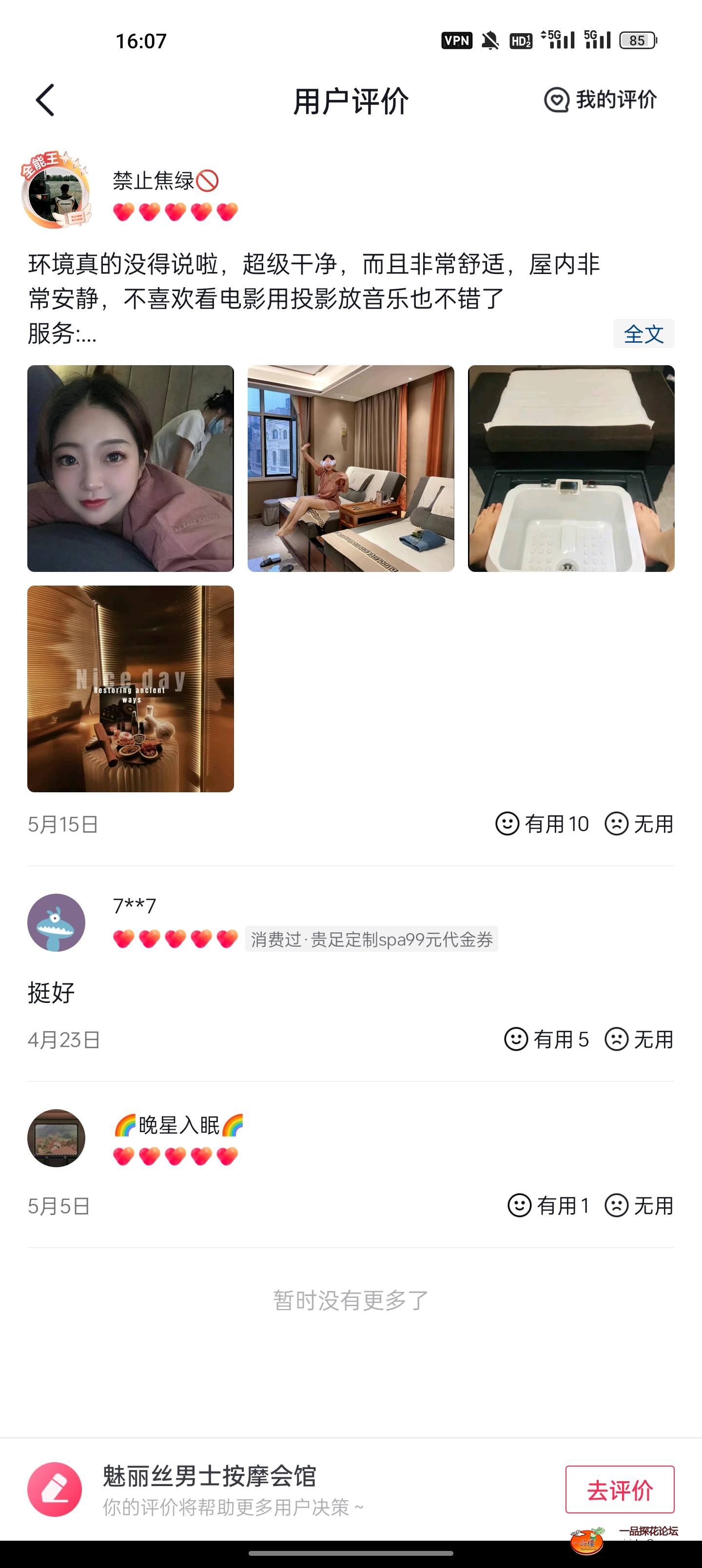This screenshot has width=702, height=1568.
Task: Mark the 5月15日 review as 无用
Action: 639,824
